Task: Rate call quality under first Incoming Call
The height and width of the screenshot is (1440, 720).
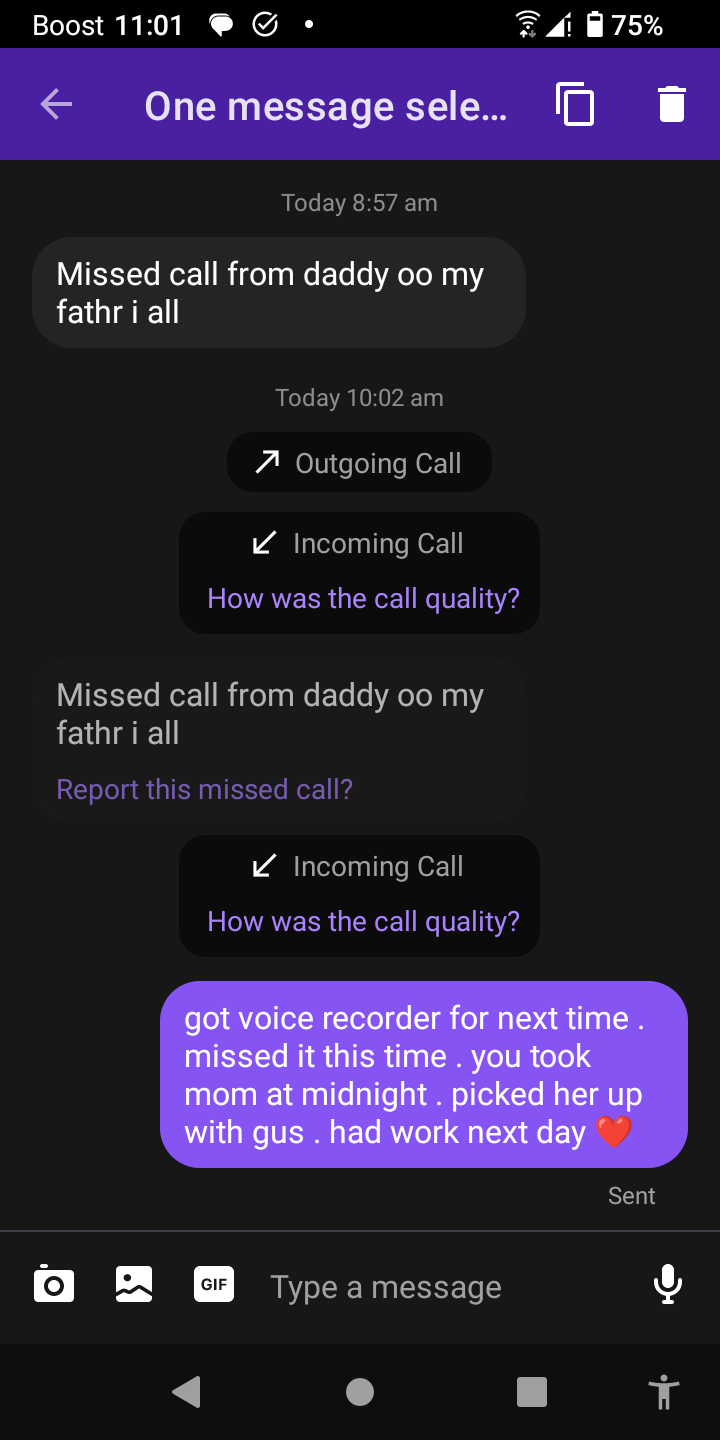Action: (x=363, y=599)
